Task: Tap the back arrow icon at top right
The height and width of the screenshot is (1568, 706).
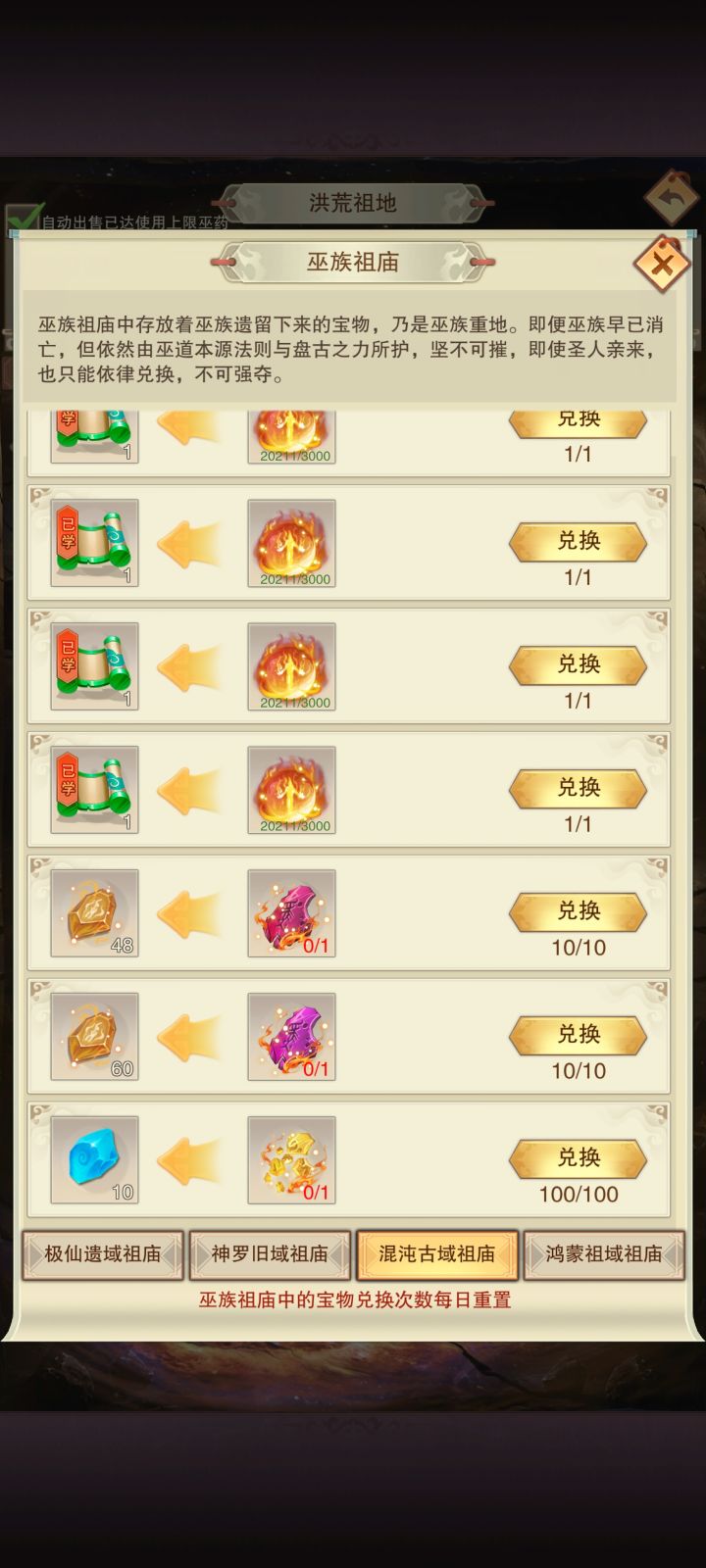Action: point(670,197)
